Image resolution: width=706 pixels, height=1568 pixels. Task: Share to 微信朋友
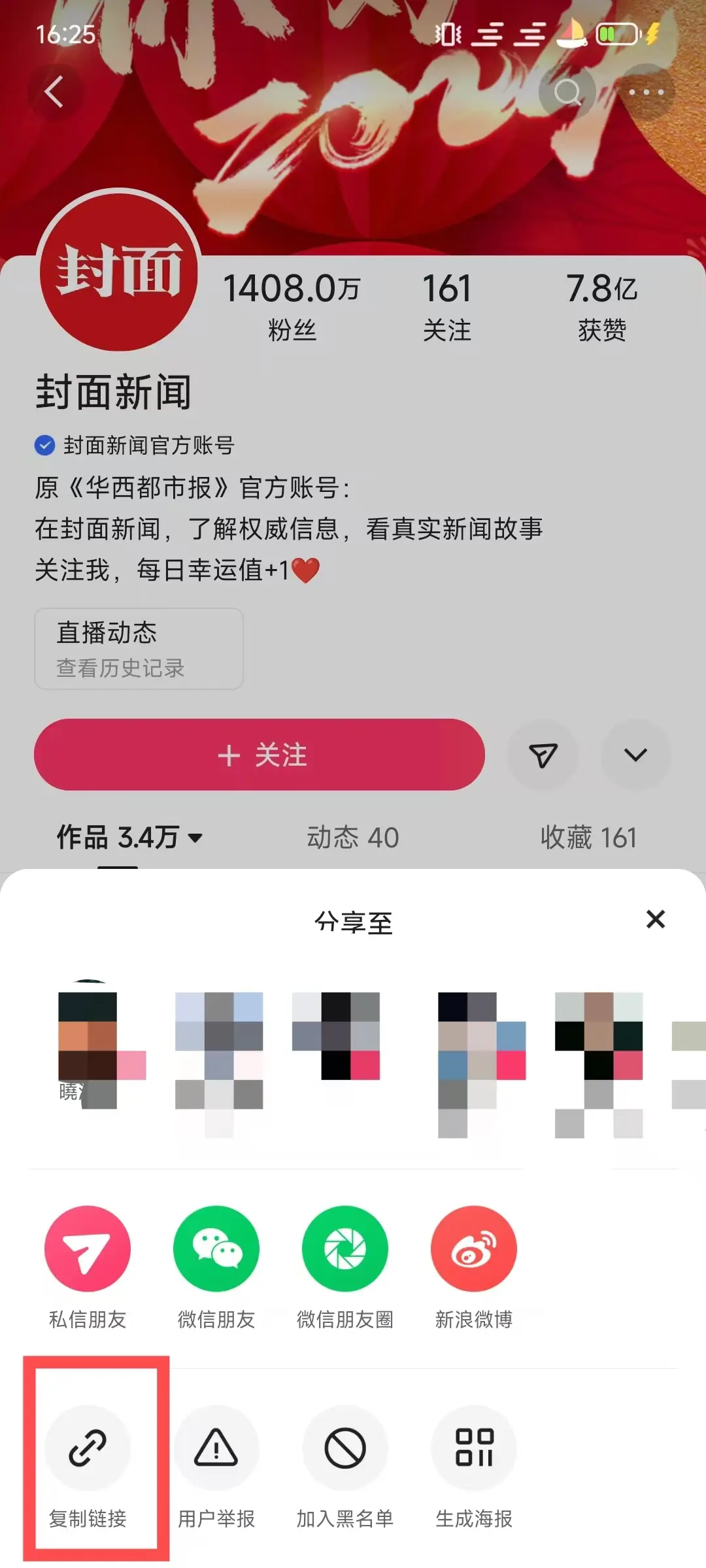point(216,1249)
